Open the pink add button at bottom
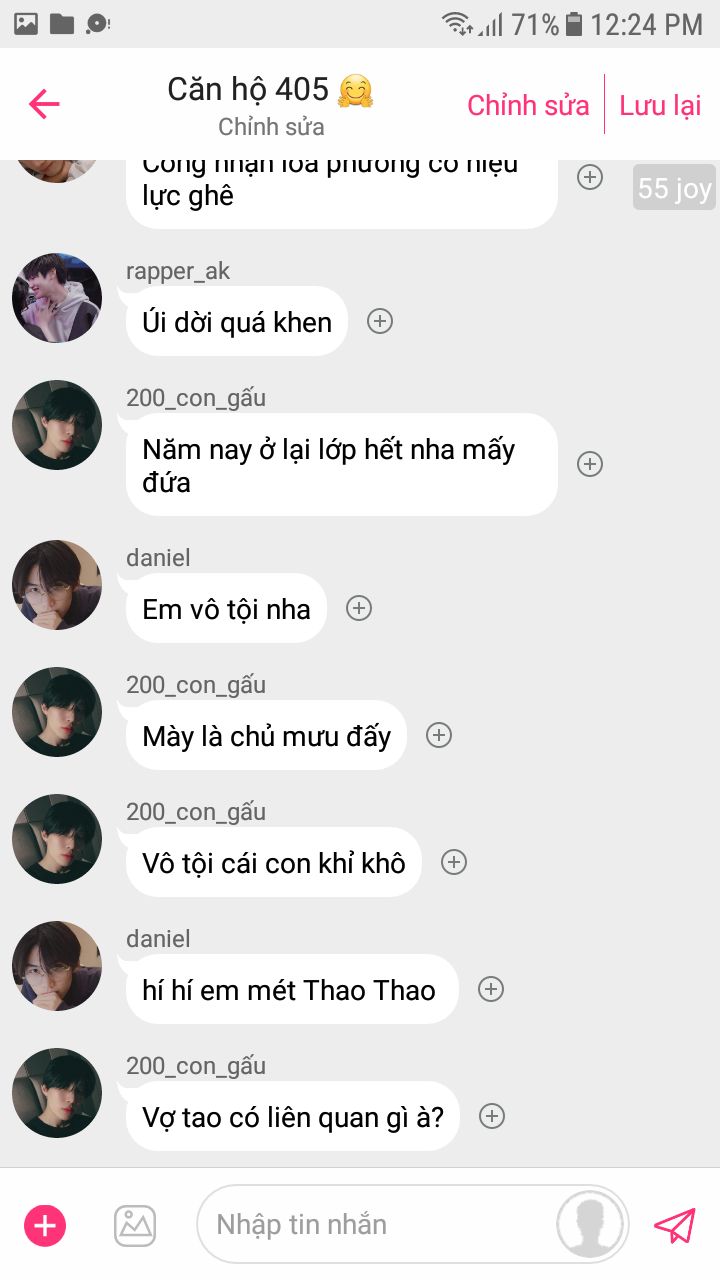 [x=45, y=1225]
